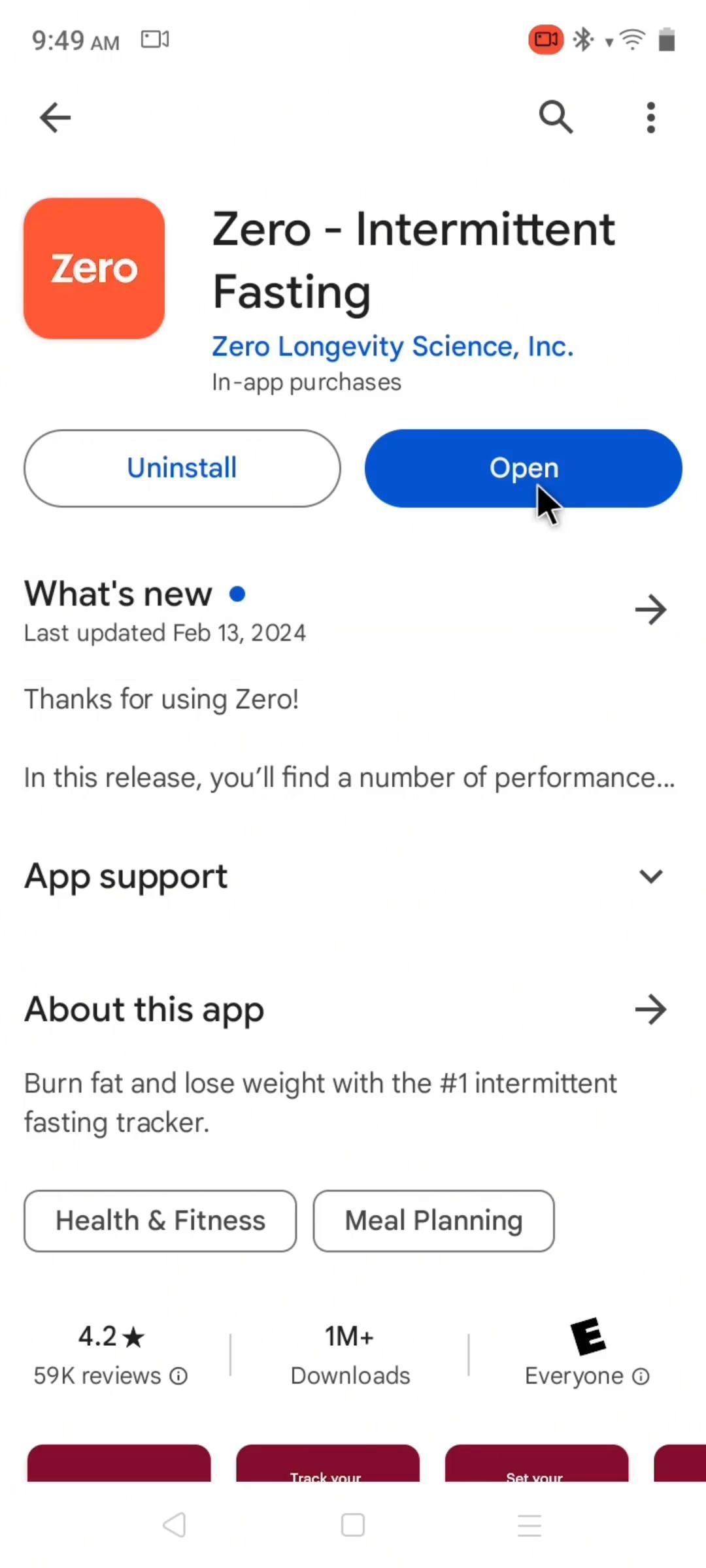Open the Zero app
This screenshot has width=706, height=1568.
[523, 468]
